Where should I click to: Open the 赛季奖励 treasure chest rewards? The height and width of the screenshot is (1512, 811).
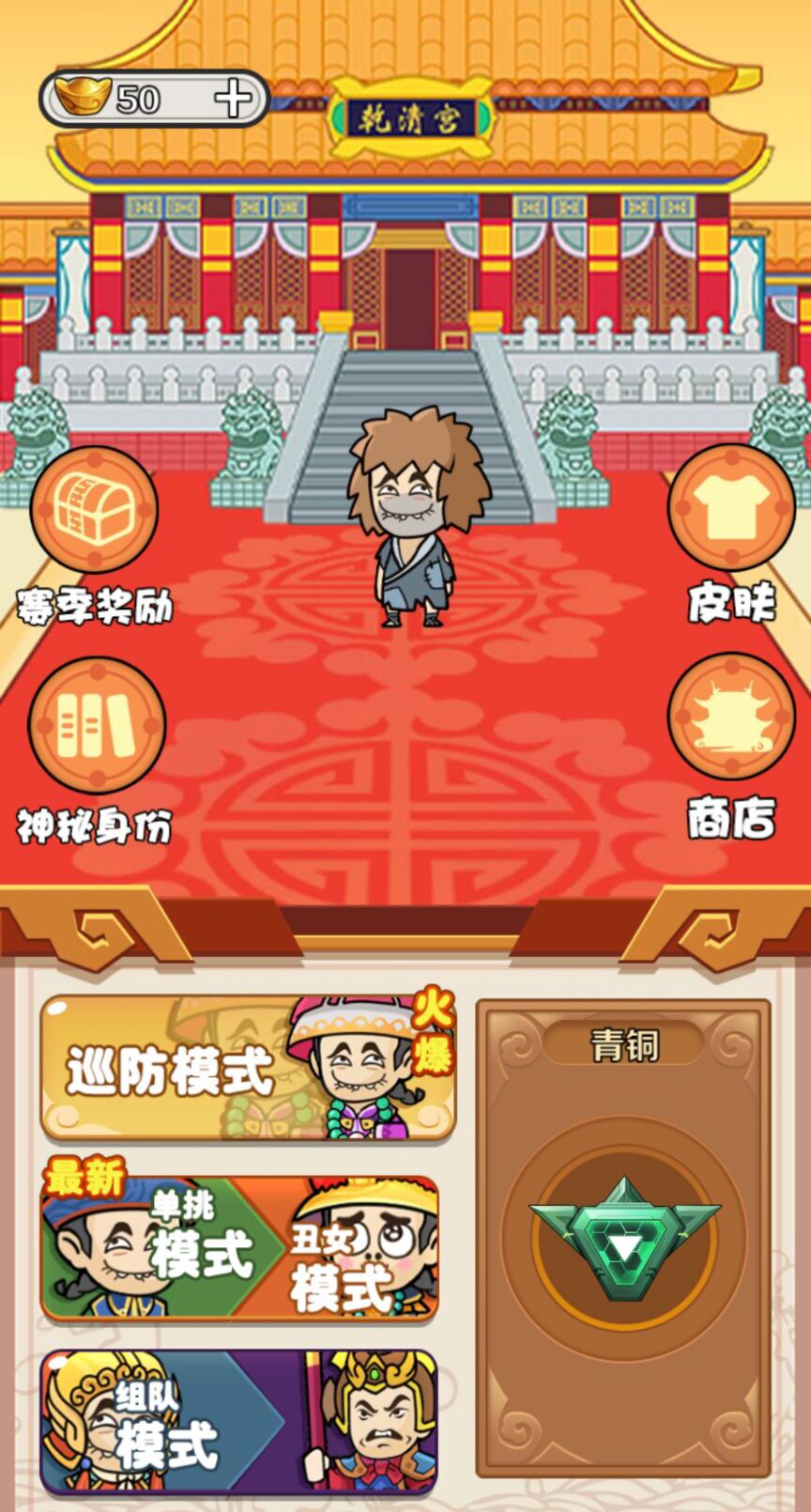pyautogui.click(x=94, y=512)
